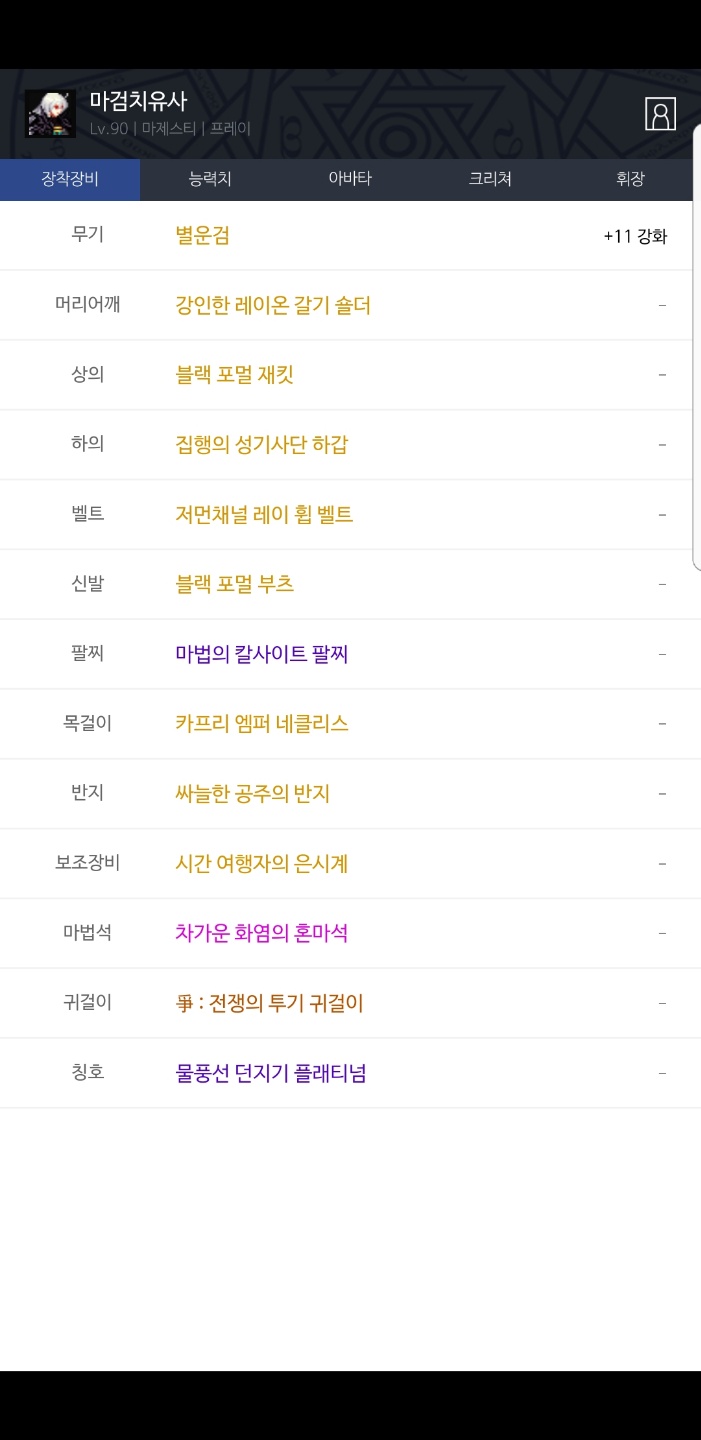Switch to the 아바타 tab
The width and height of the screenshot is (701, 1440).
(350, 180)
